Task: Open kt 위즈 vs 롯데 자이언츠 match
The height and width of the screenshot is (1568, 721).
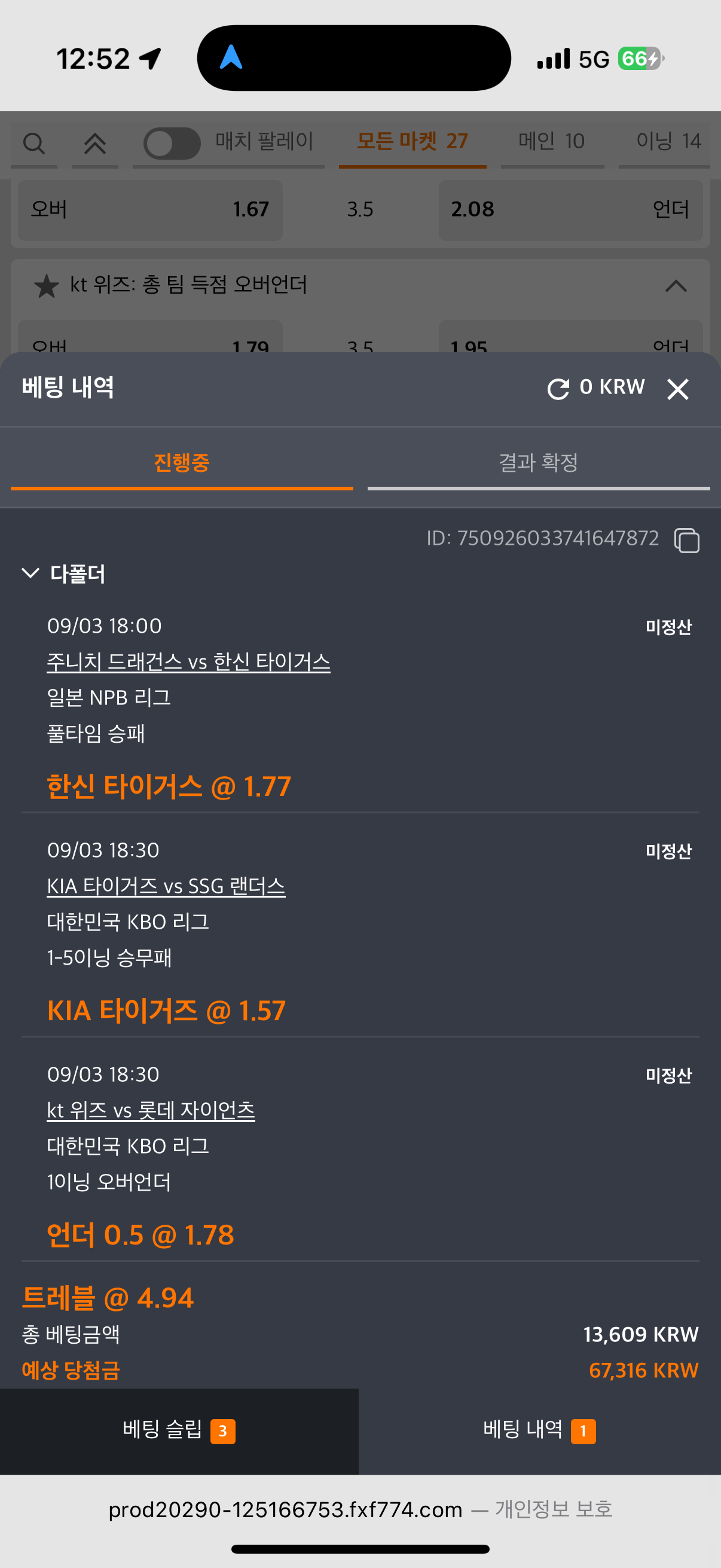Action: [x=151, y=1110]
